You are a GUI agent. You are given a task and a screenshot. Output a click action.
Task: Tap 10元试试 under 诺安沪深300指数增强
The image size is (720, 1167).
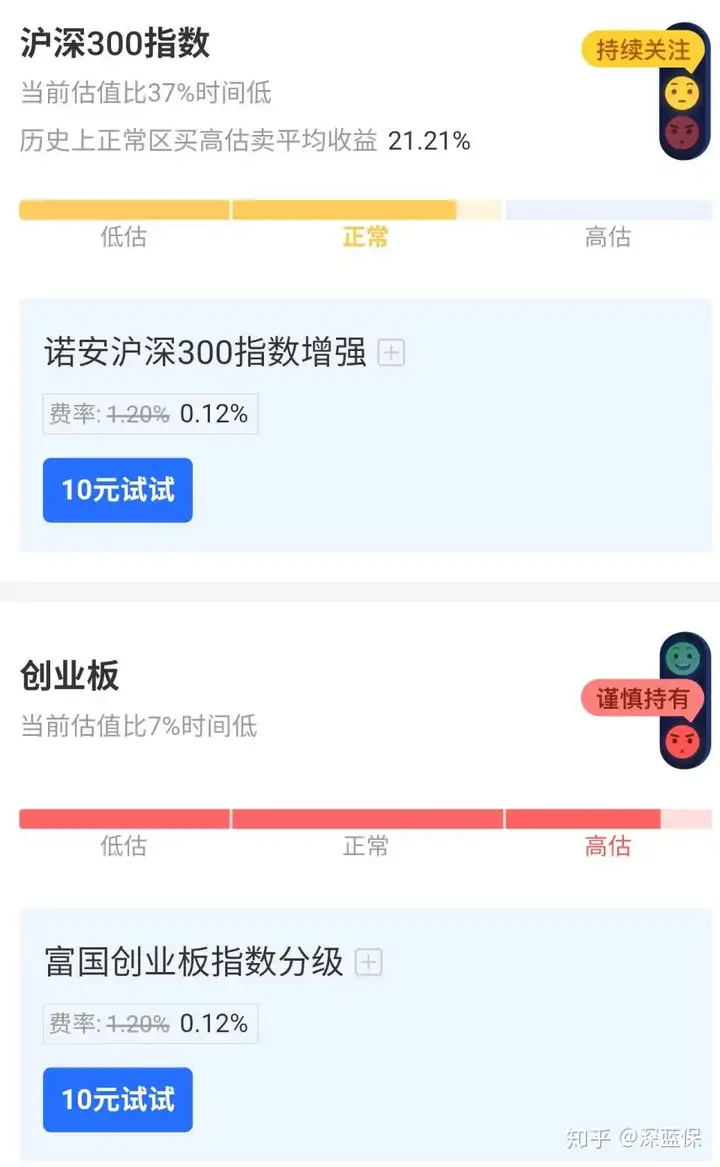(x=118, y=490)
